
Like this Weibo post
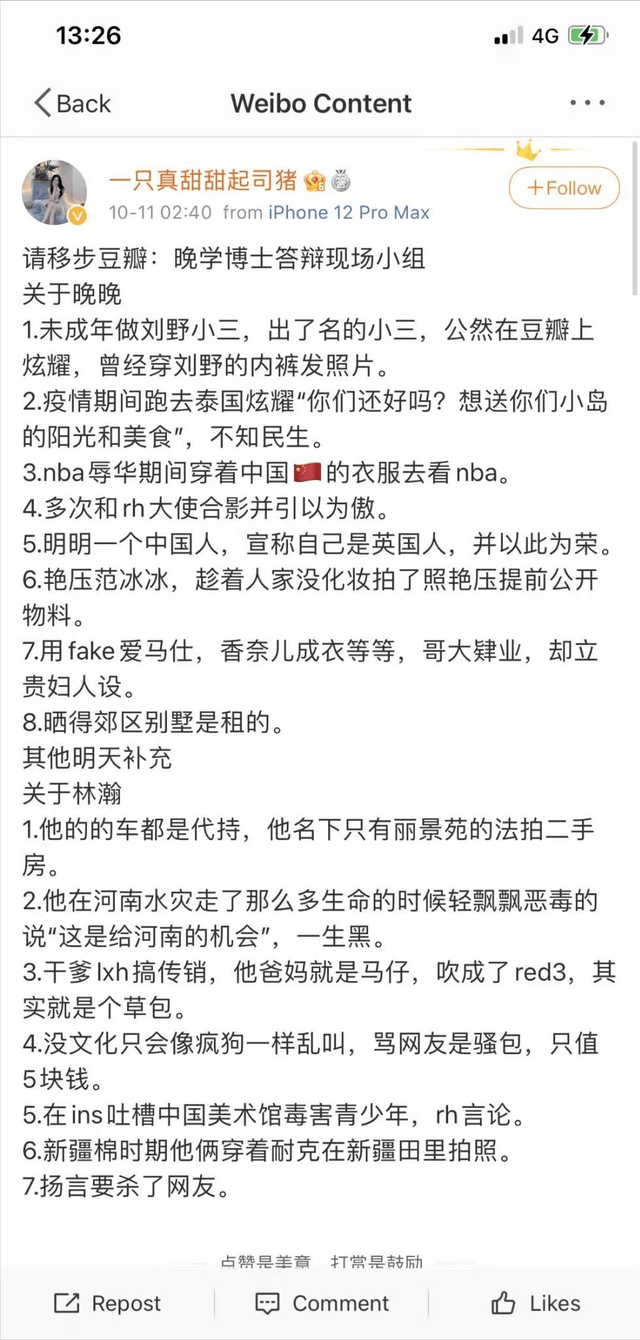point(535,1303)
